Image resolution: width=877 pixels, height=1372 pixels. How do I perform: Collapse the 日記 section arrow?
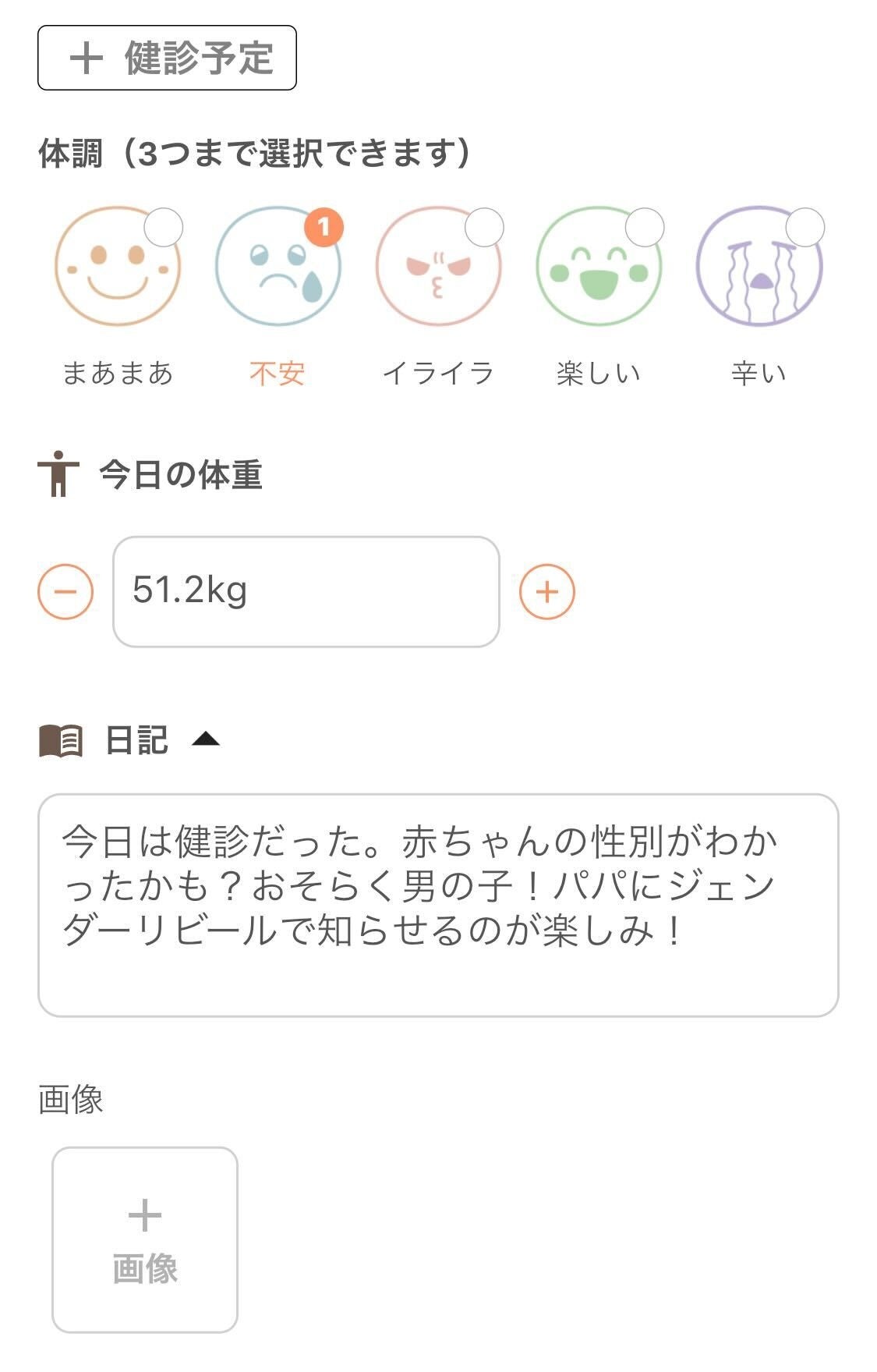point(206,739)
